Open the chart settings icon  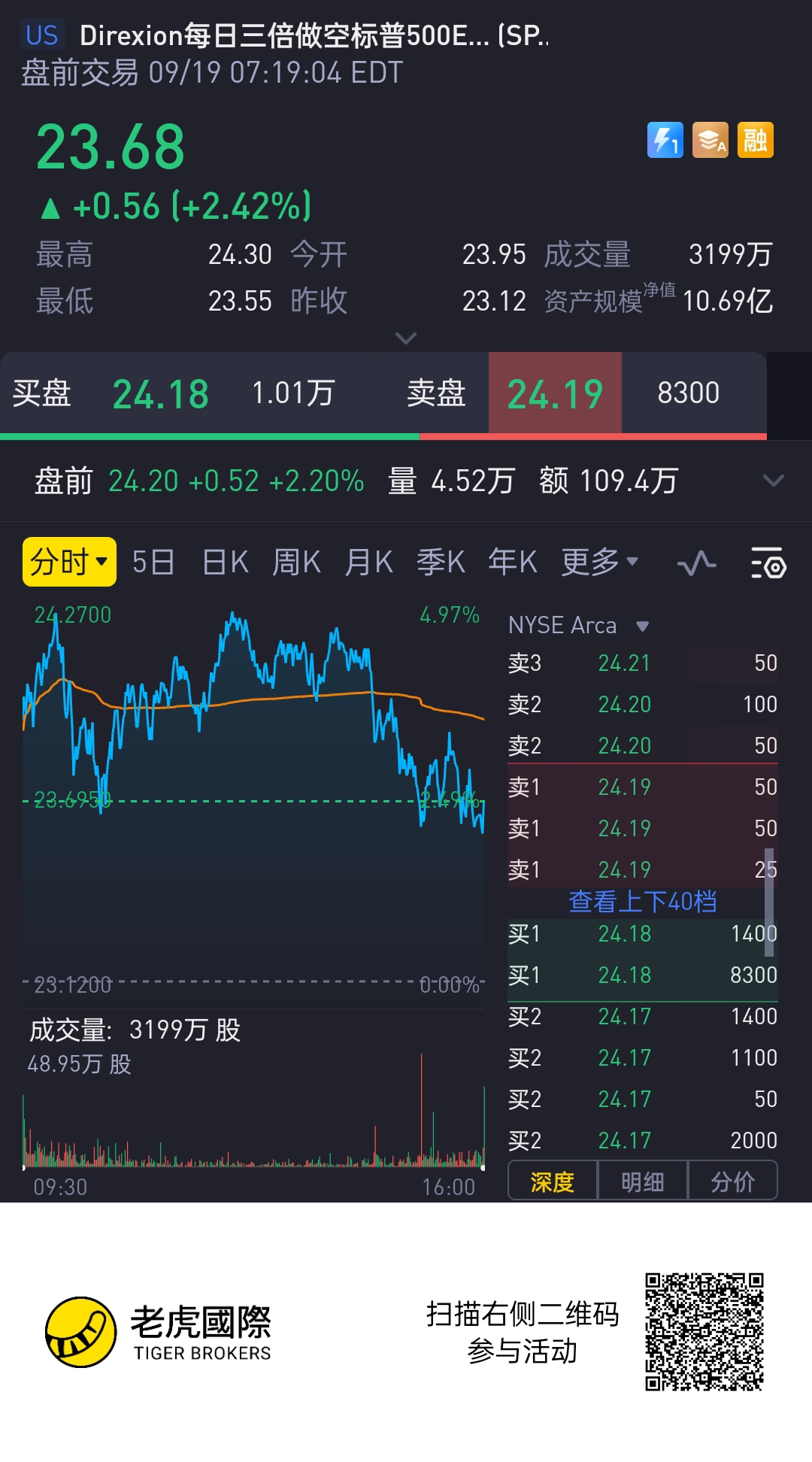pyautogui.click(x=768, y=563)
